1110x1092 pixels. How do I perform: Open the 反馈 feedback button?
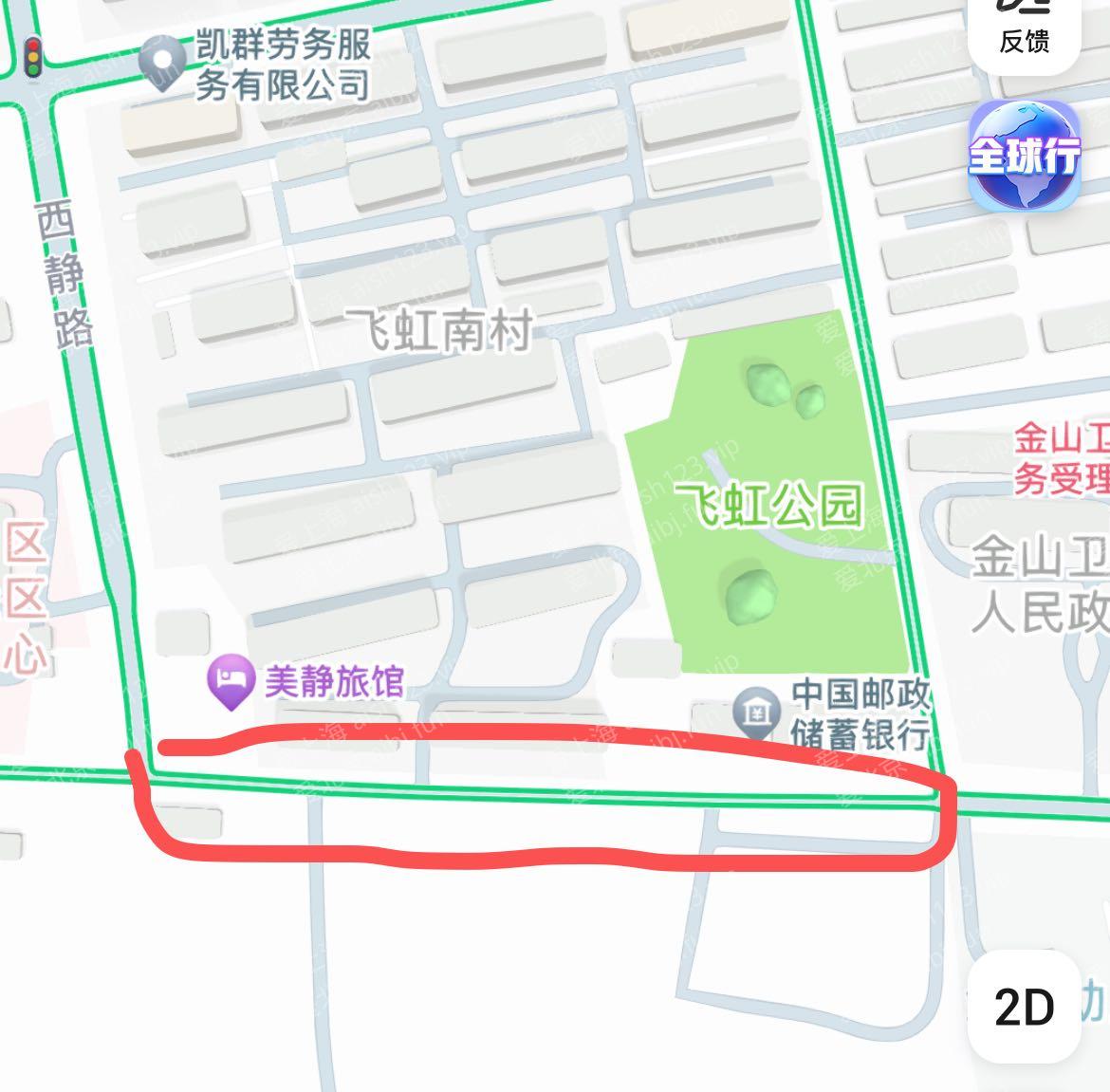[1024, 28]
